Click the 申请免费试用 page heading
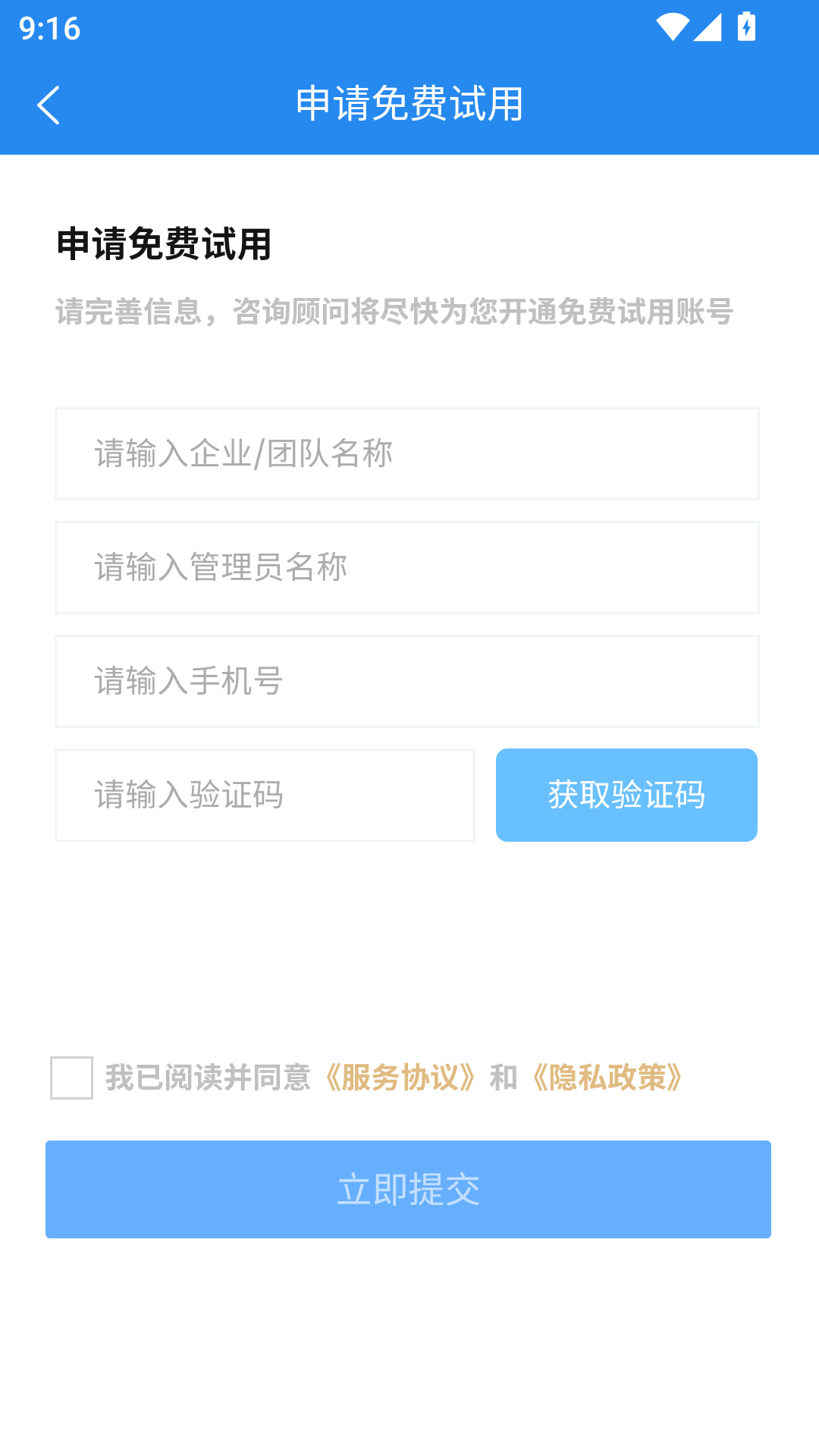This screenshot has width=819, height=1456. pyautogui.click(x=164, y=243)
